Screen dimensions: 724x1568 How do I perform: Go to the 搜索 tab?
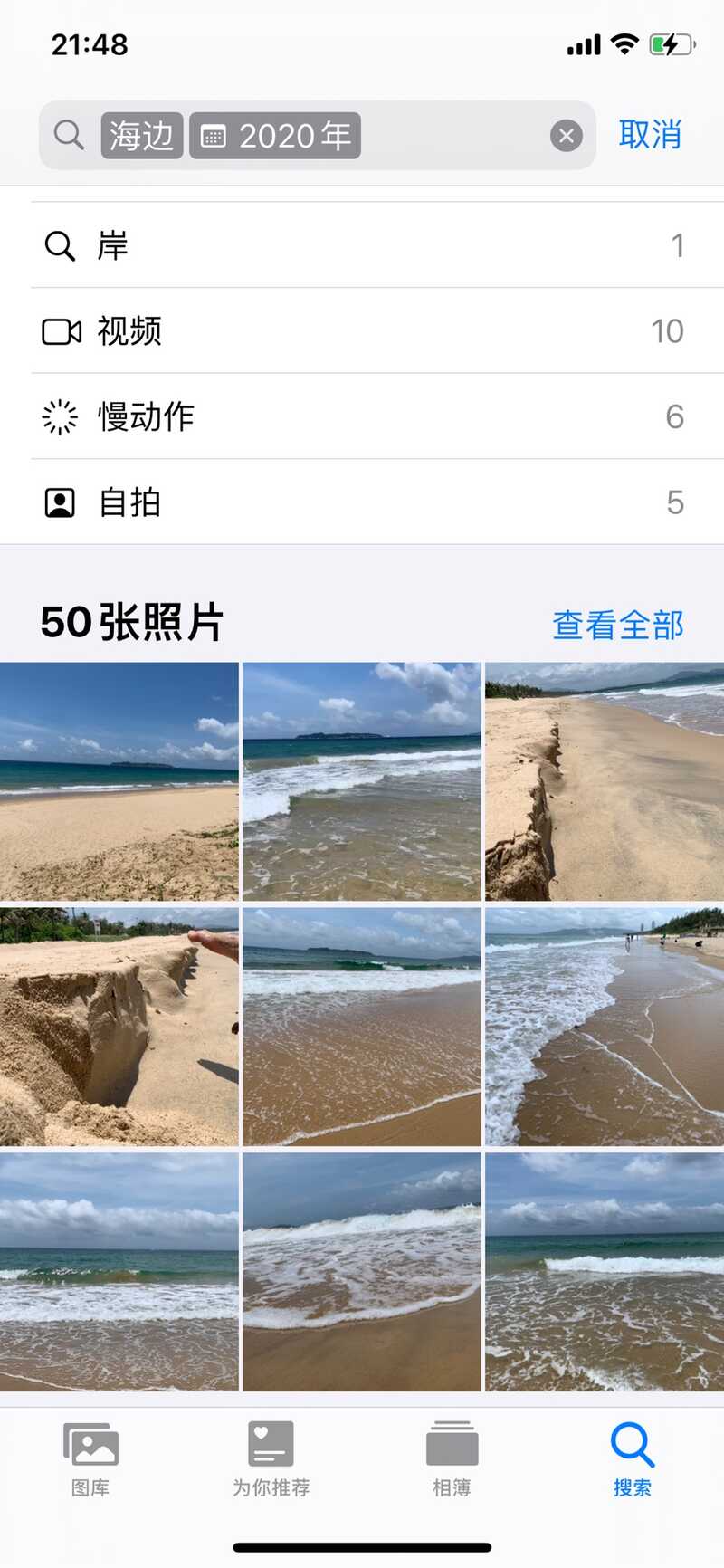(632, 1458)
